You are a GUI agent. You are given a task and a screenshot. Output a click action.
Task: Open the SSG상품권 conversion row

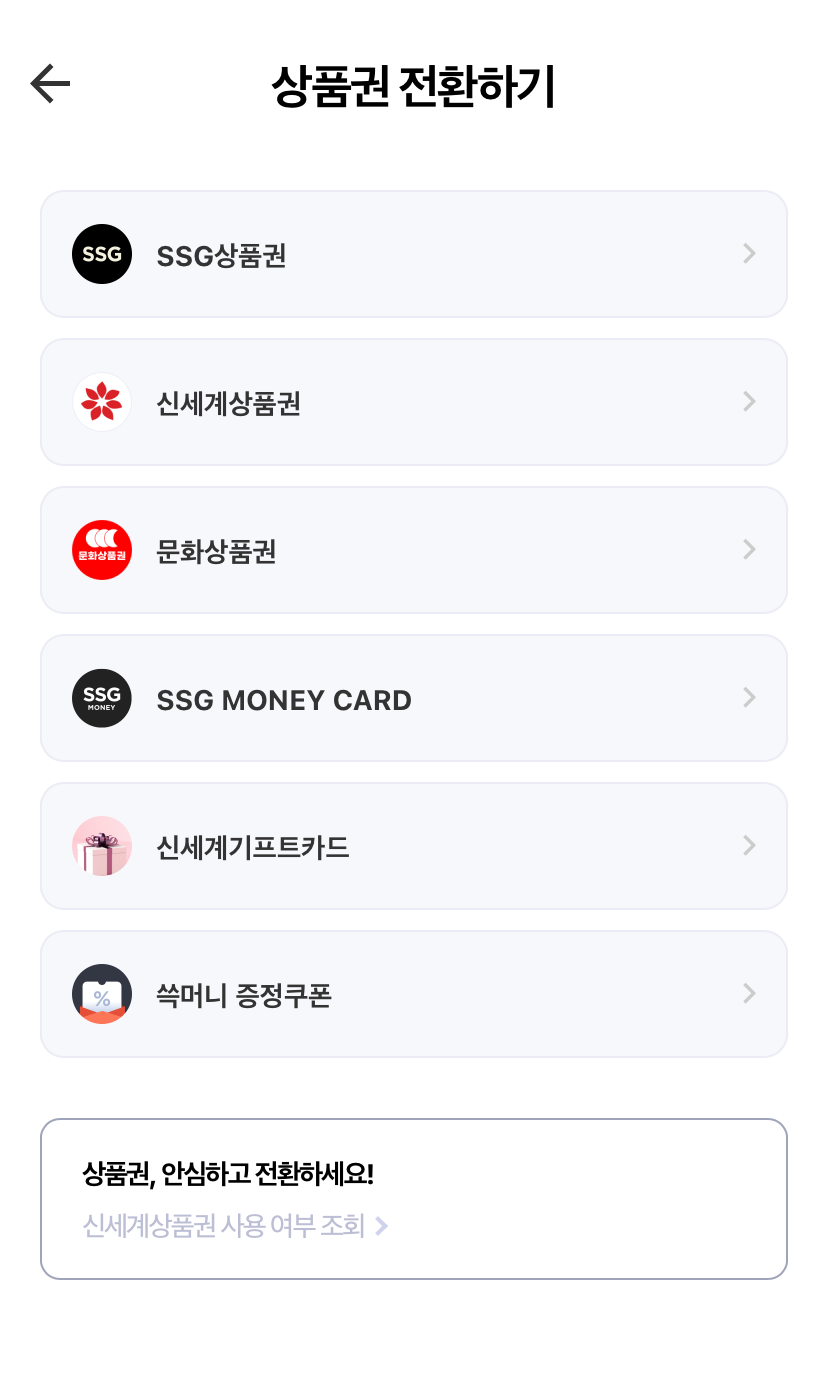point(414,254)
